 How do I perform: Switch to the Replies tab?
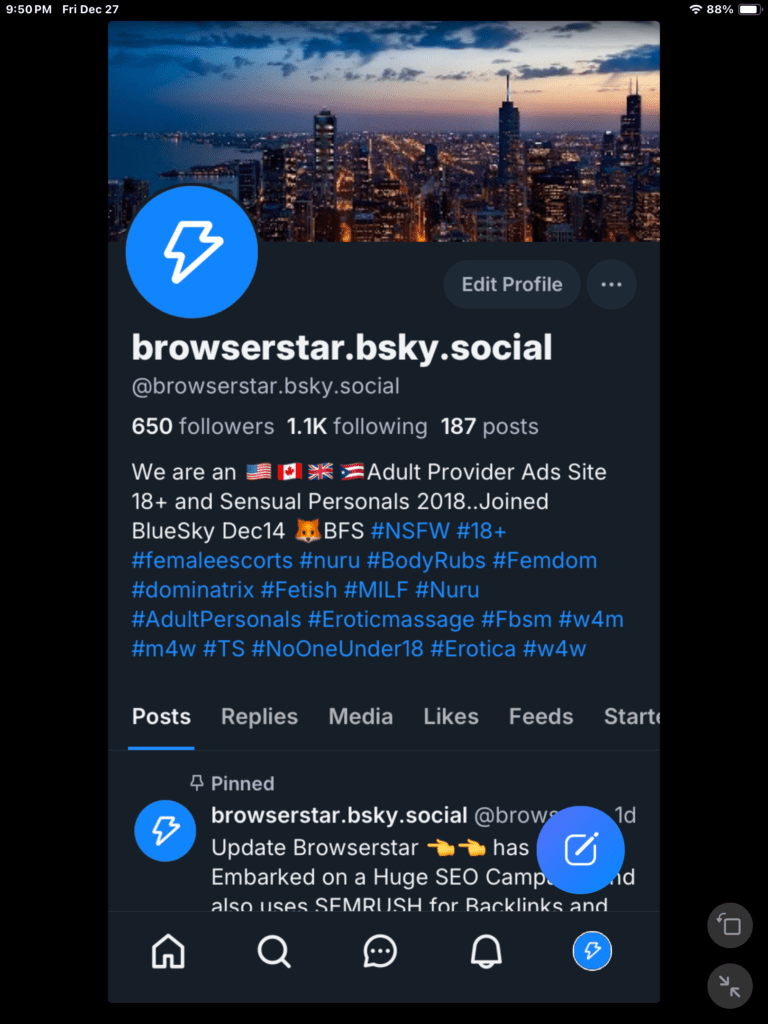click(x=259, y=716)
